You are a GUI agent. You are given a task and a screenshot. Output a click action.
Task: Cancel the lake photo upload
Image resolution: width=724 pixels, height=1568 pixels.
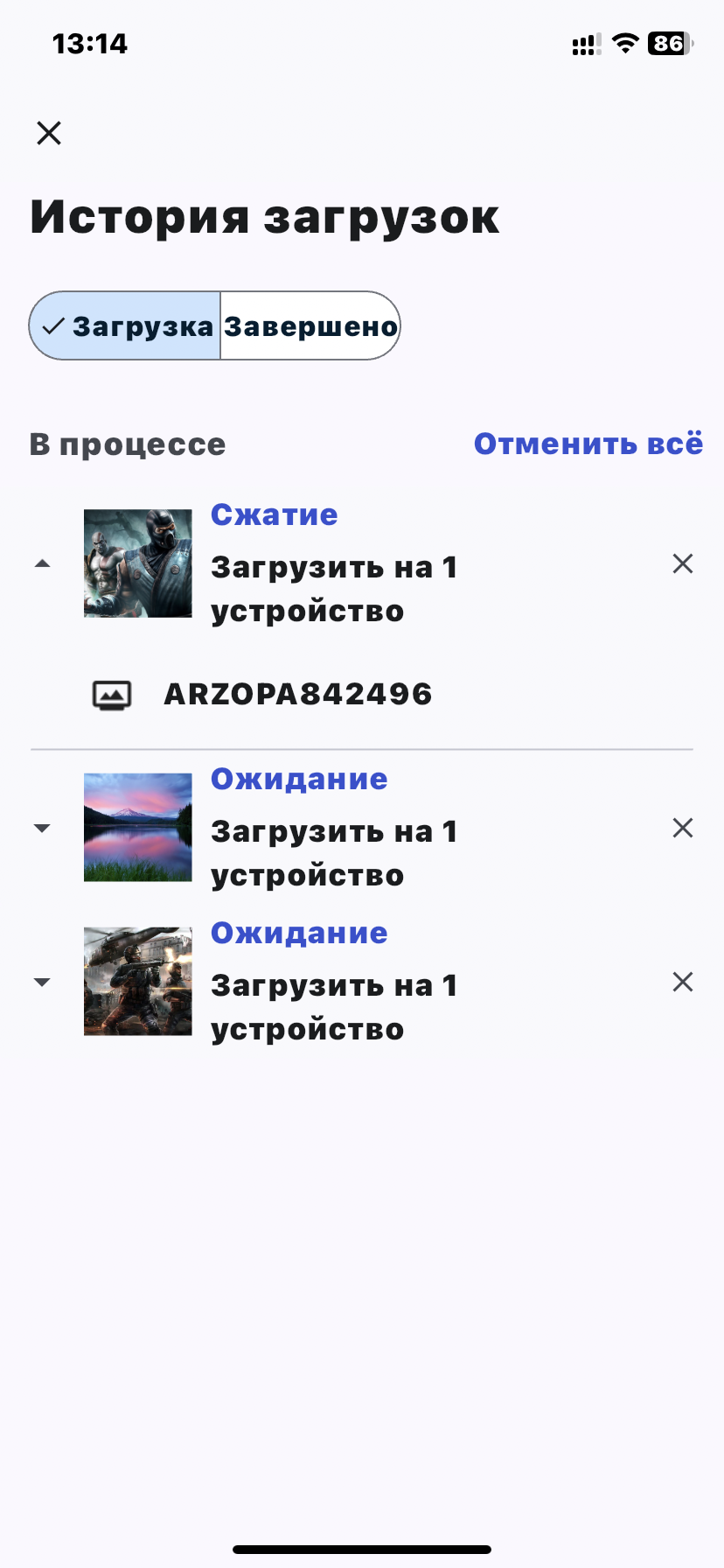(683, 828)
